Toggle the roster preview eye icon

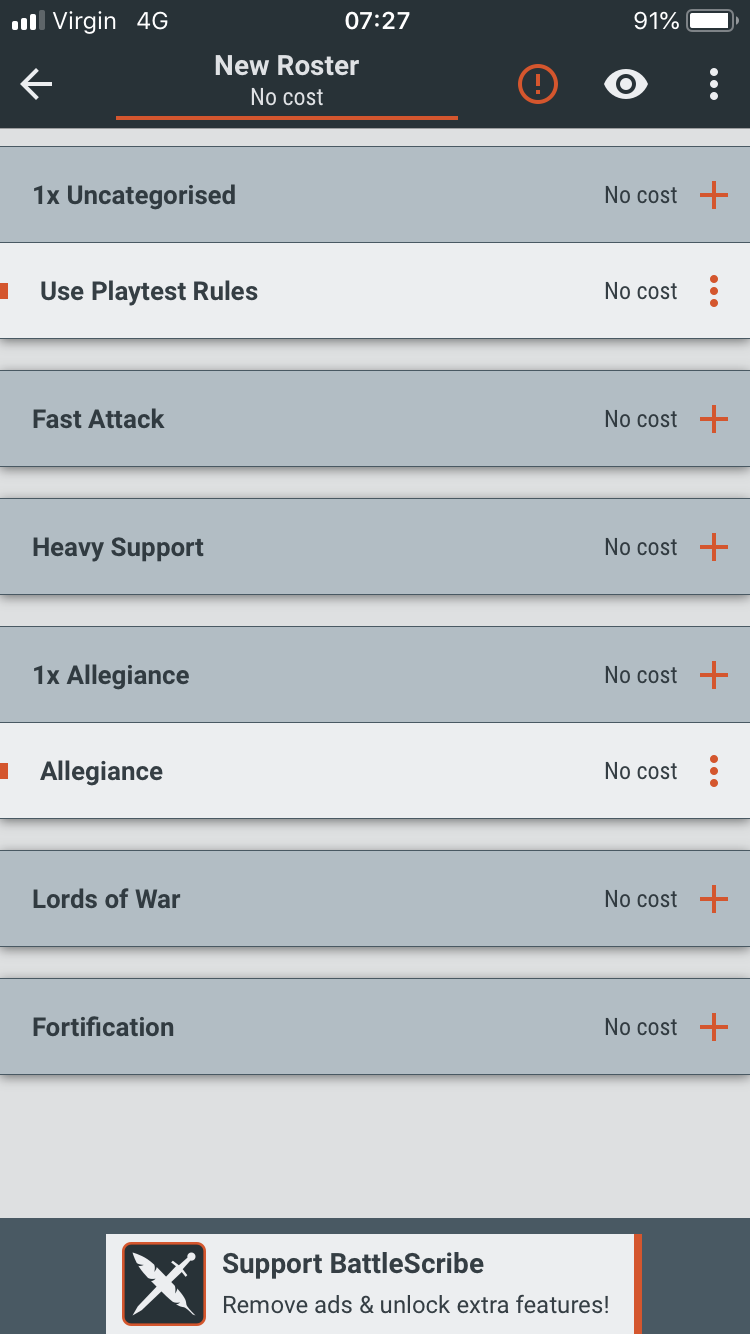point(625,84)
